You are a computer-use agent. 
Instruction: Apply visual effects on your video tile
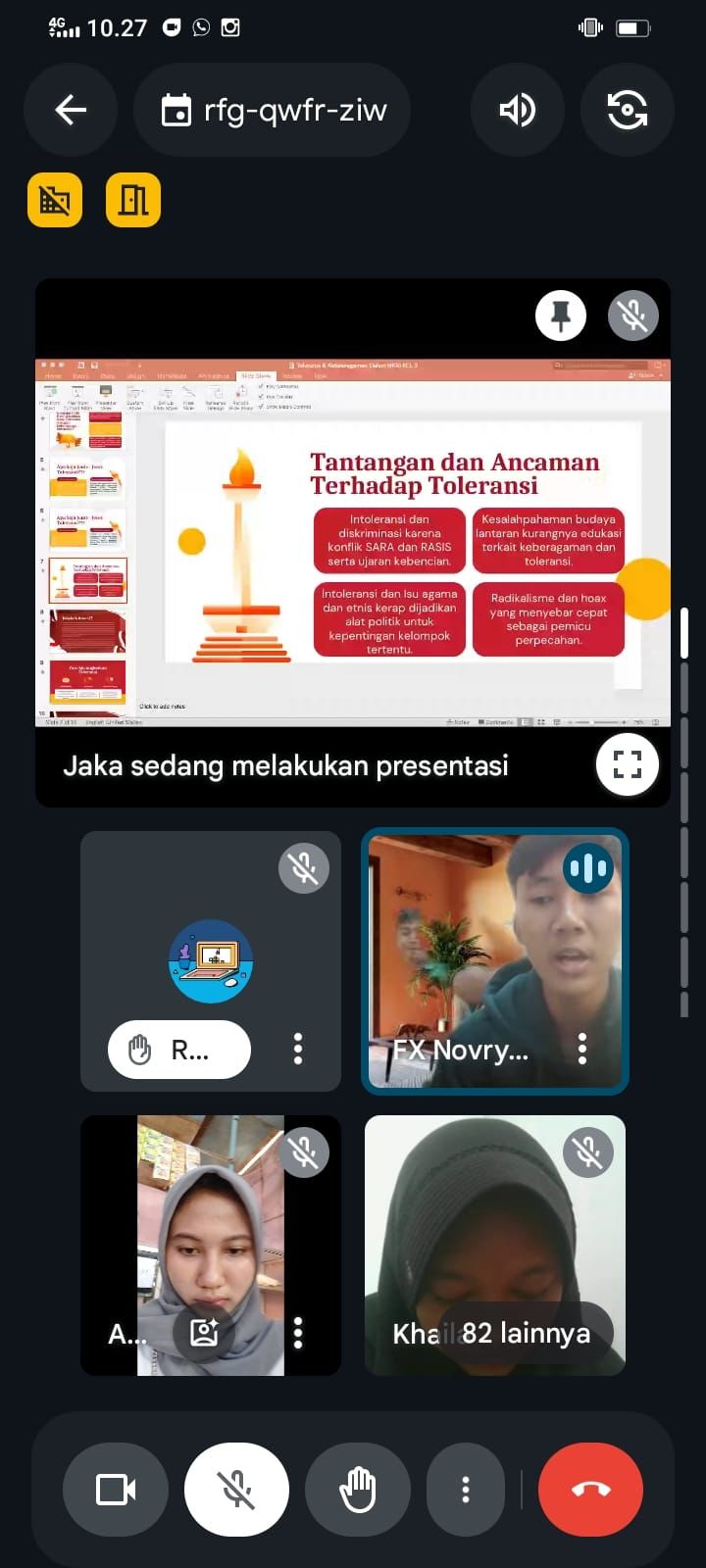point(204,1333)
